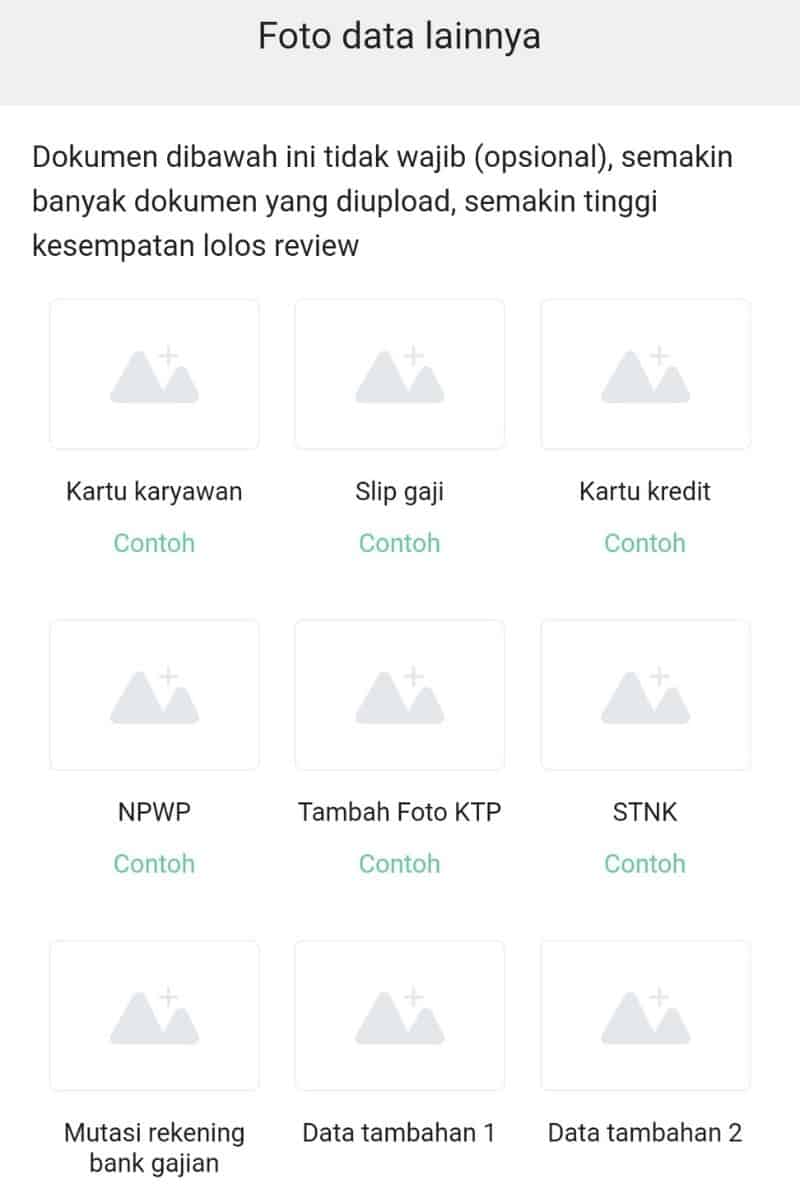Tap the Data tambahan 2 upload icon
The width and height of the screenshot is (800, 1200).
coord(645,1015)
